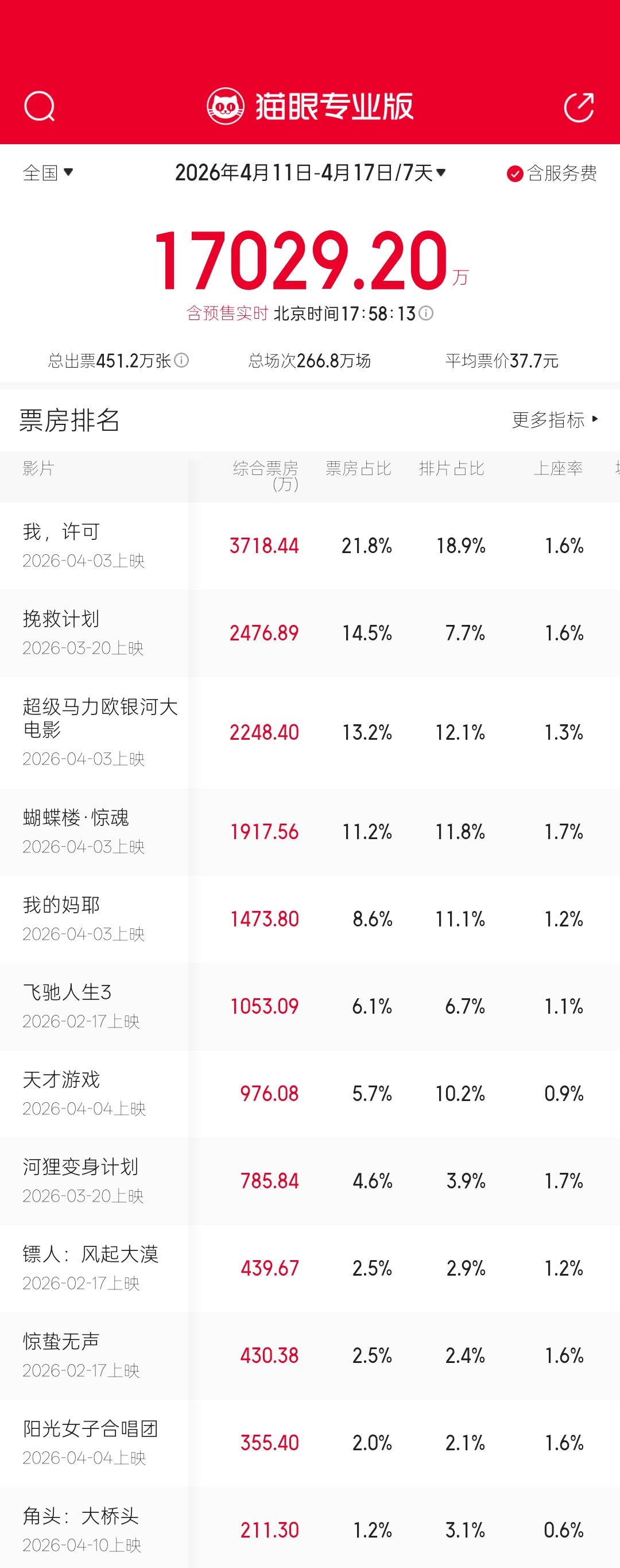This screenshot has height=1568, width=620.
Task: Tap the share icon in header
Action: point(579,108)
